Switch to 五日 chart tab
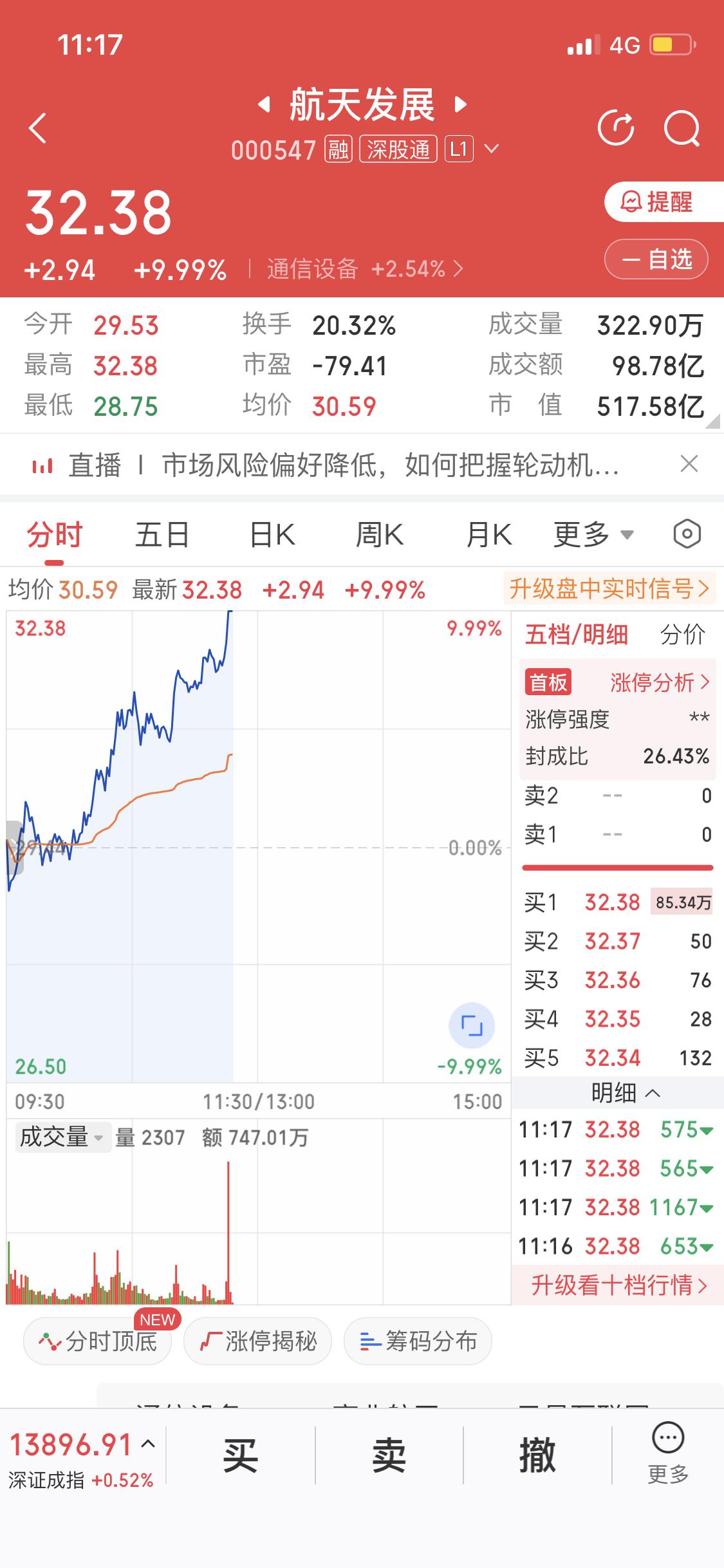Screen dimensions: 724x1568 coord(162,535)
